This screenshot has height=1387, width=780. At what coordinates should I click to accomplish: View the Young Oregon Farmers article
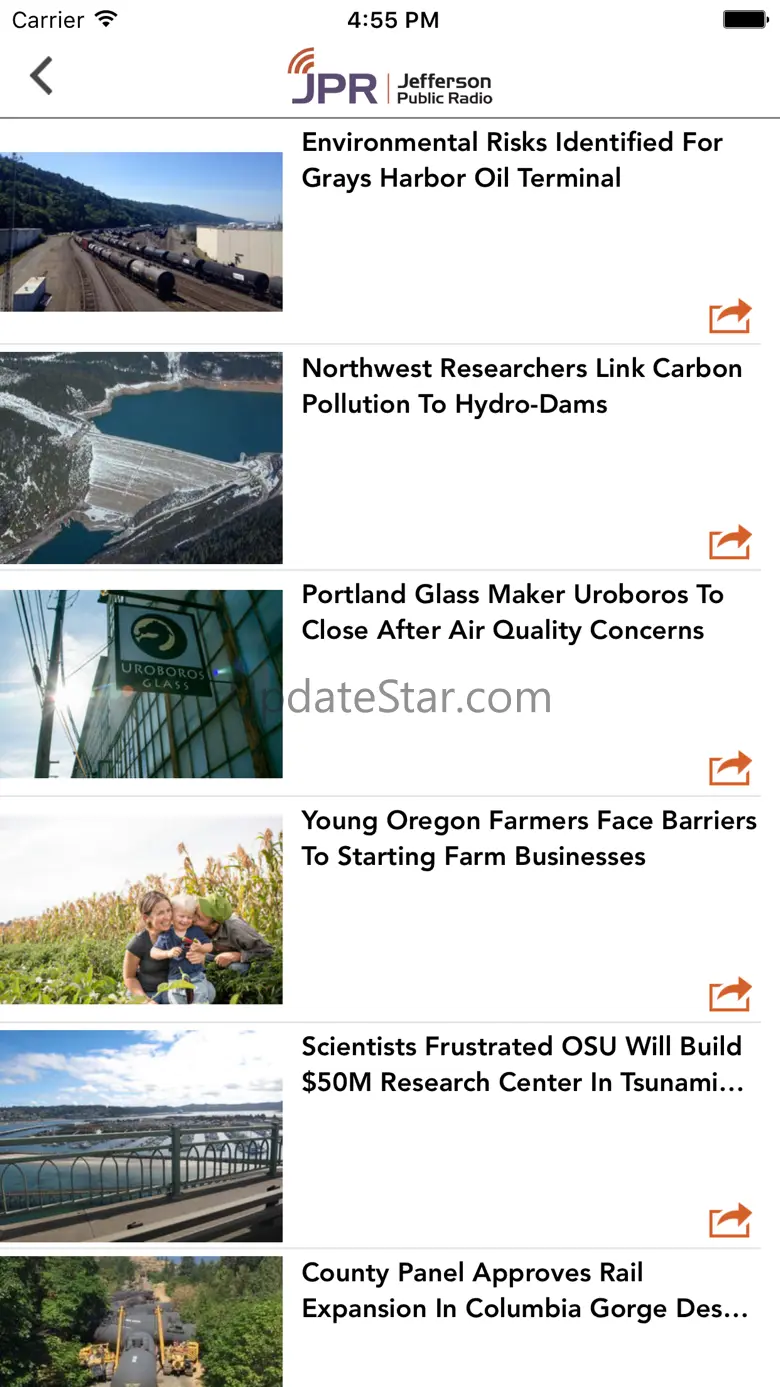[528, 839]
